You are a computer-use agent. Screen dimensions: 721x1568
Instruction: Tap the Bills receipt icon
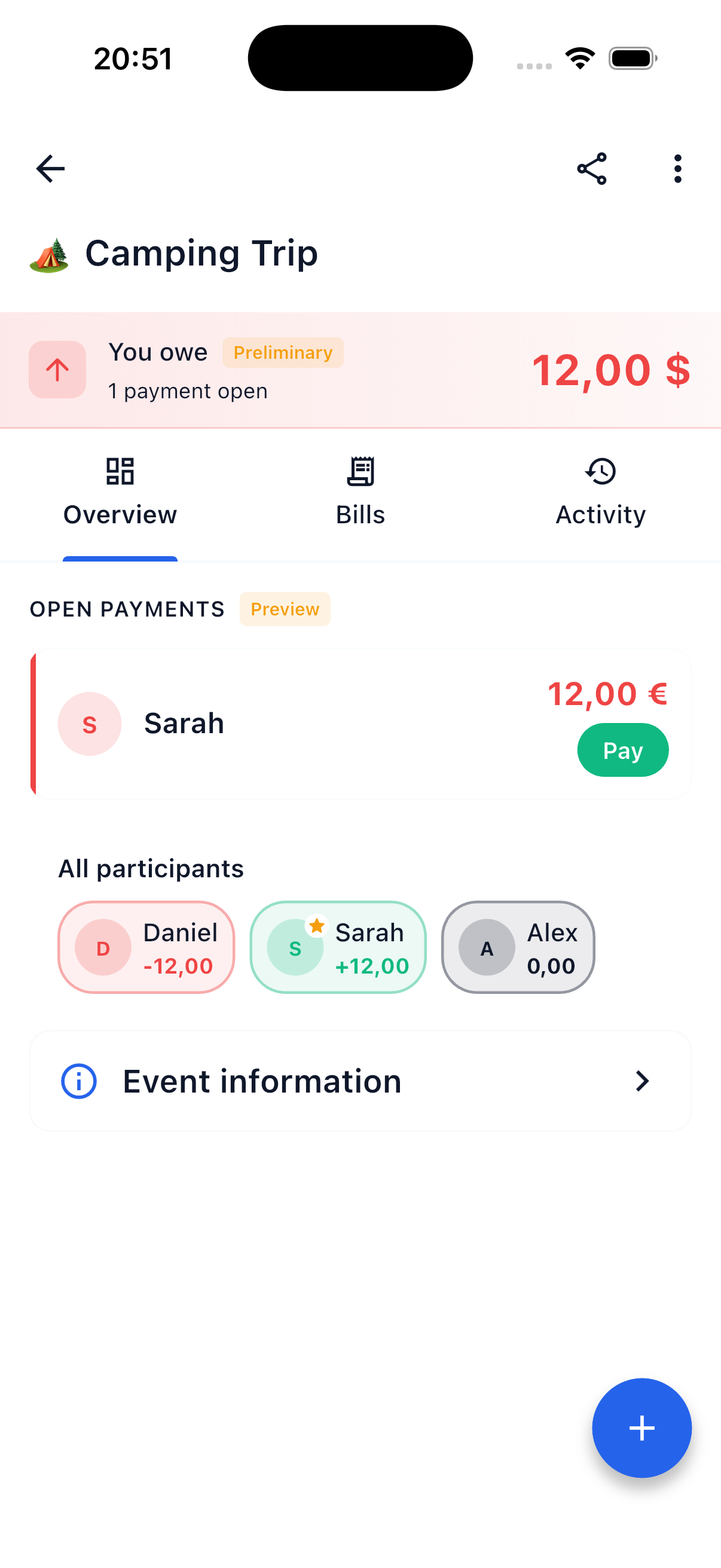(x=360, y=472)
